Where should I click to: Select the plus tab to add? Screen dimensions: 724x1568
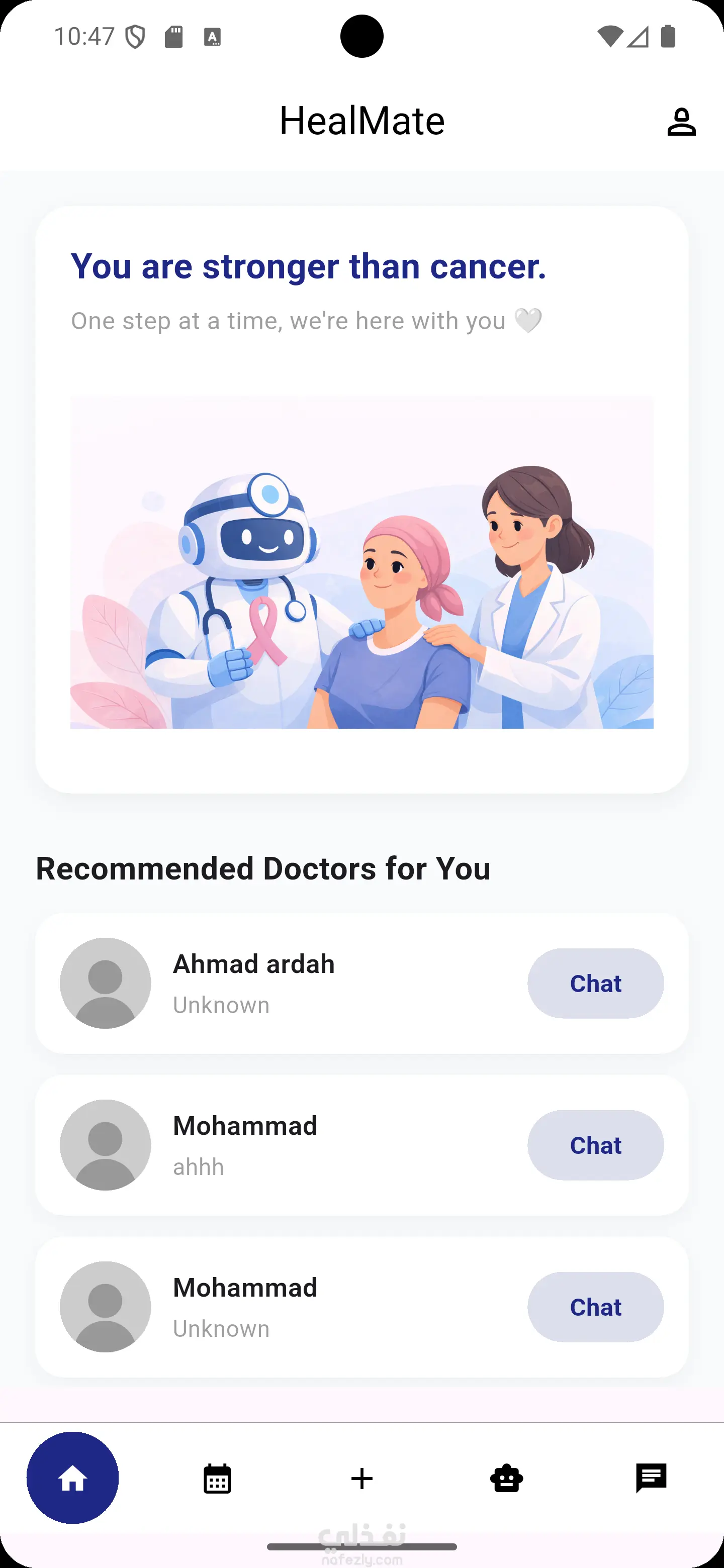(361, 1479)
